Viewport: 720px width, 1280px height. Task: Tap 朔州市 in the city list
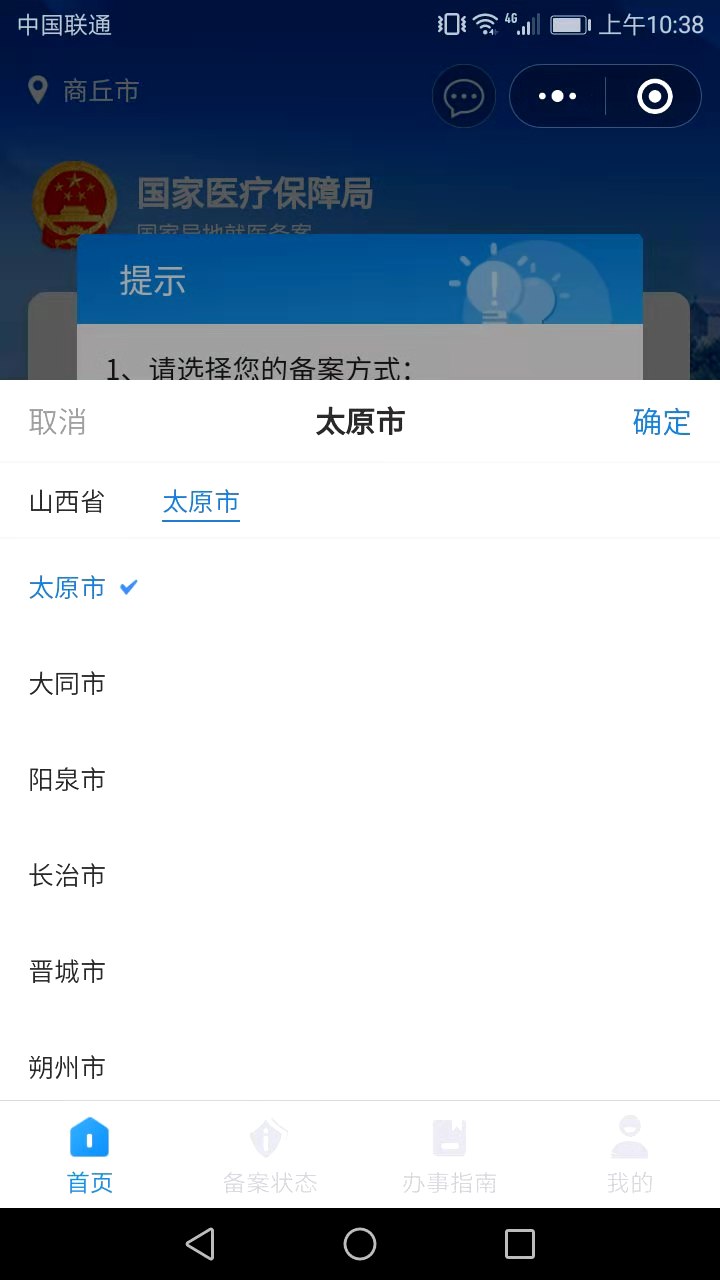[x=360, y=1066]
